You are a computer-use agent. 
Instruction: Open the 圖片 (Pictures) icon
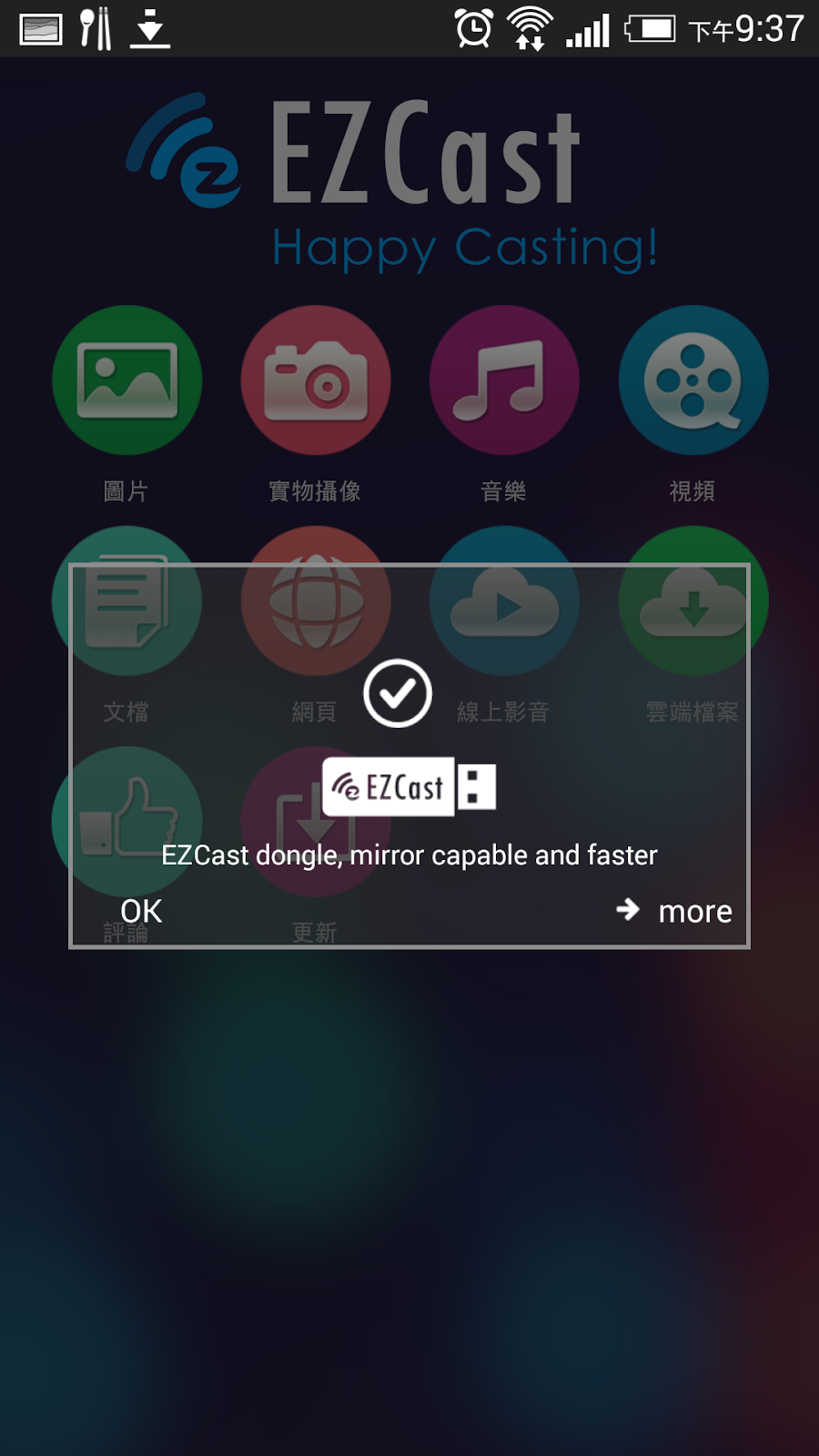[127, 380]
